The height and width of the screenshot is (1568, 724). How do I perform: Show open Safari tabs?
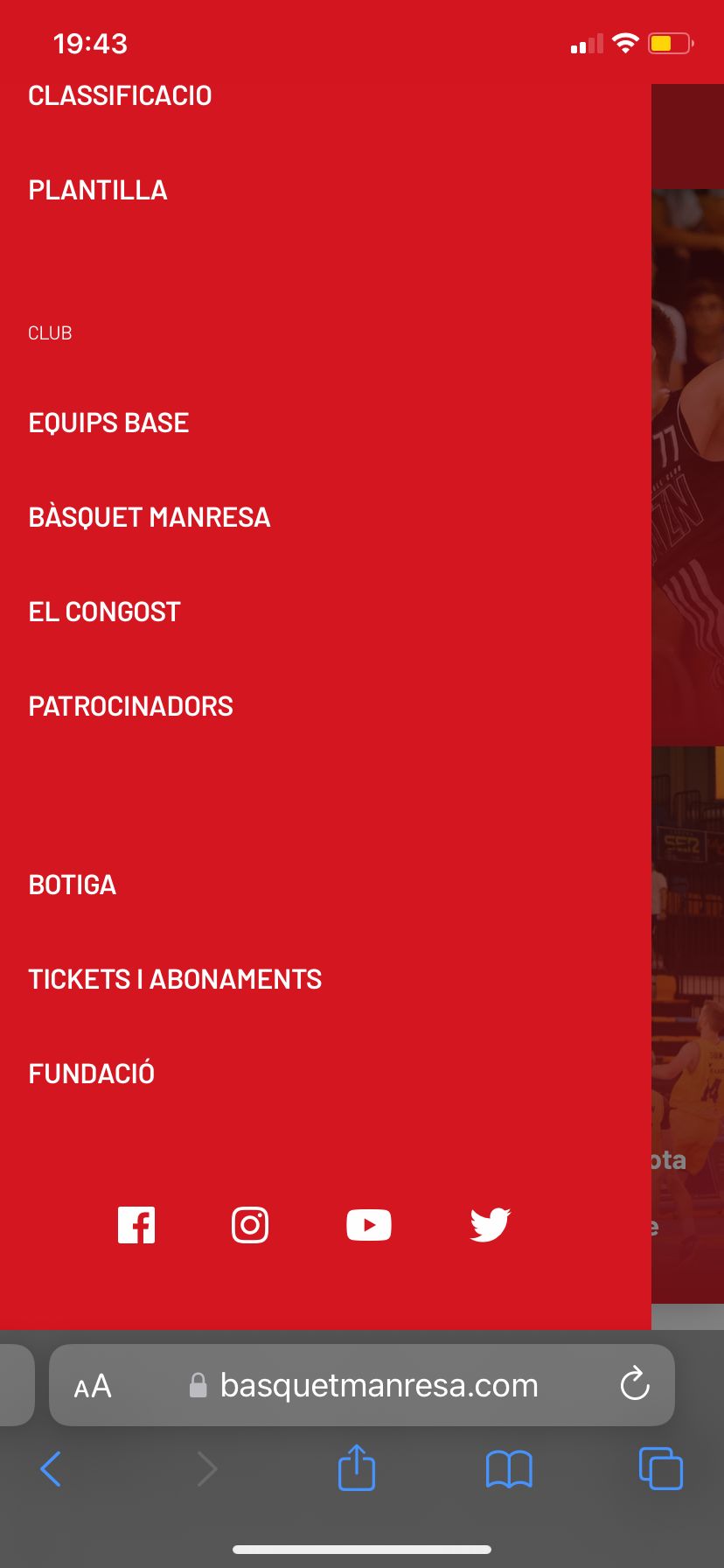click(661, 1469)
